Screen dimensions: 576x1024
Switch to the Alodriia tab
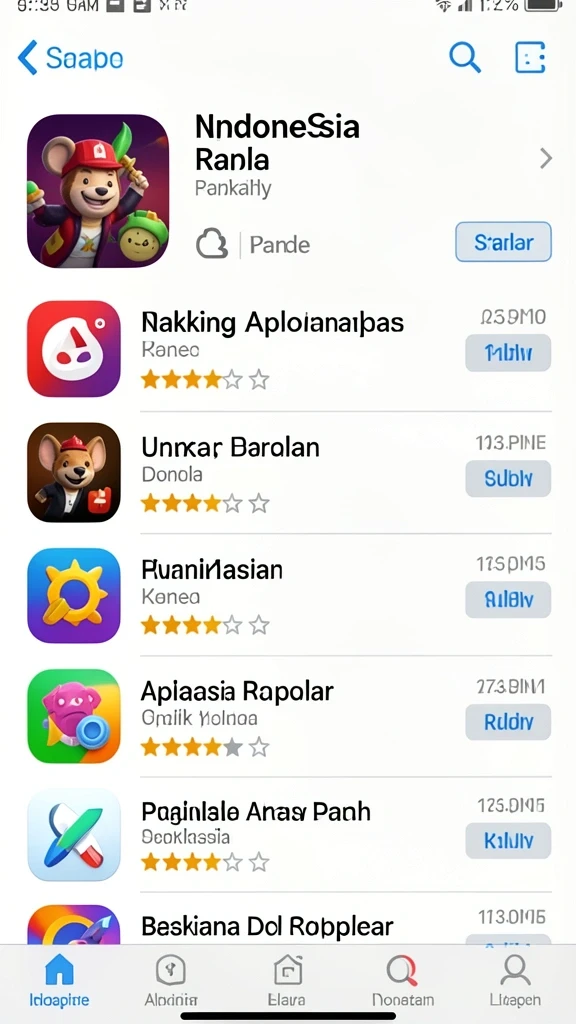pyautogui.click(x=171, y=979)
